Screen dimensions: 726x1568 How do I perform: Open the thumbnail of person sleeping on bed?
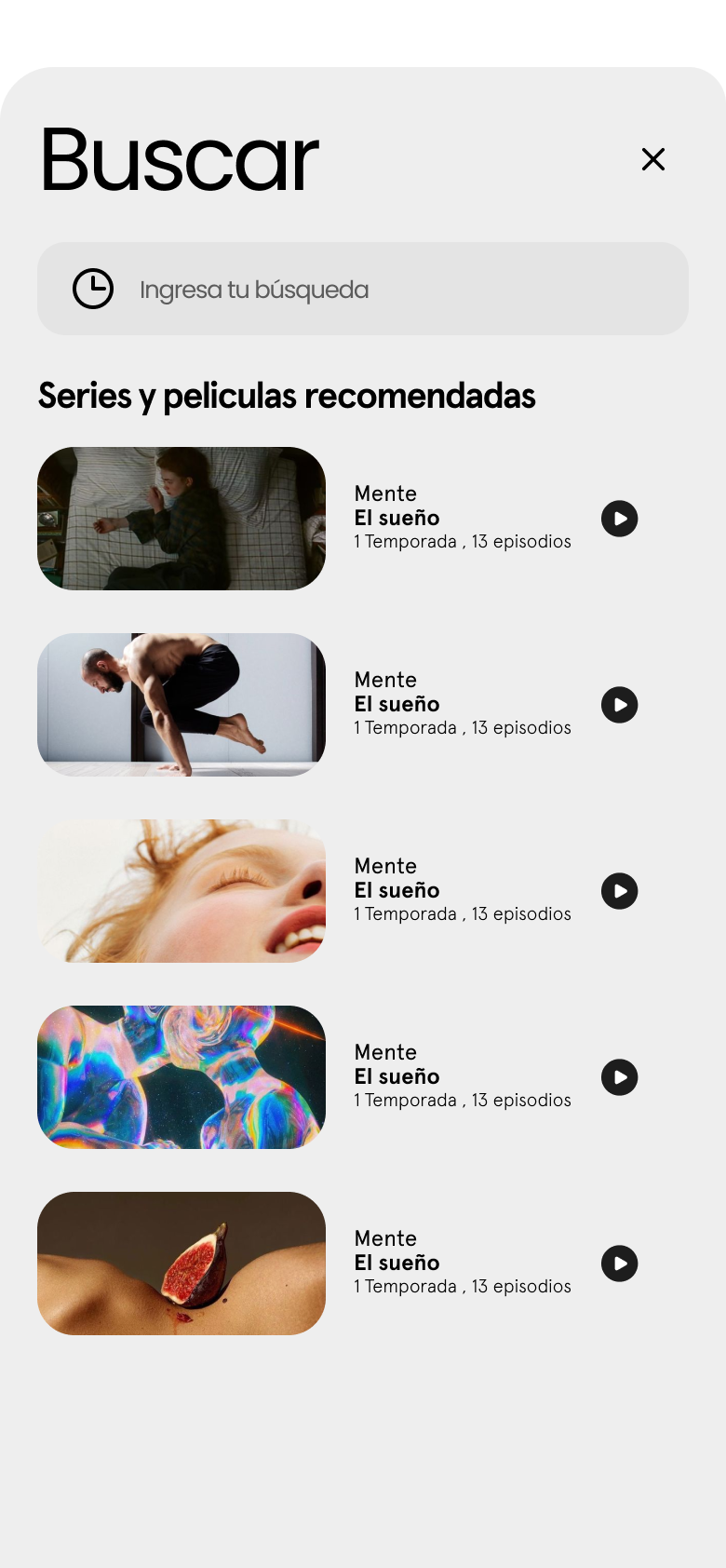[181, 519]
